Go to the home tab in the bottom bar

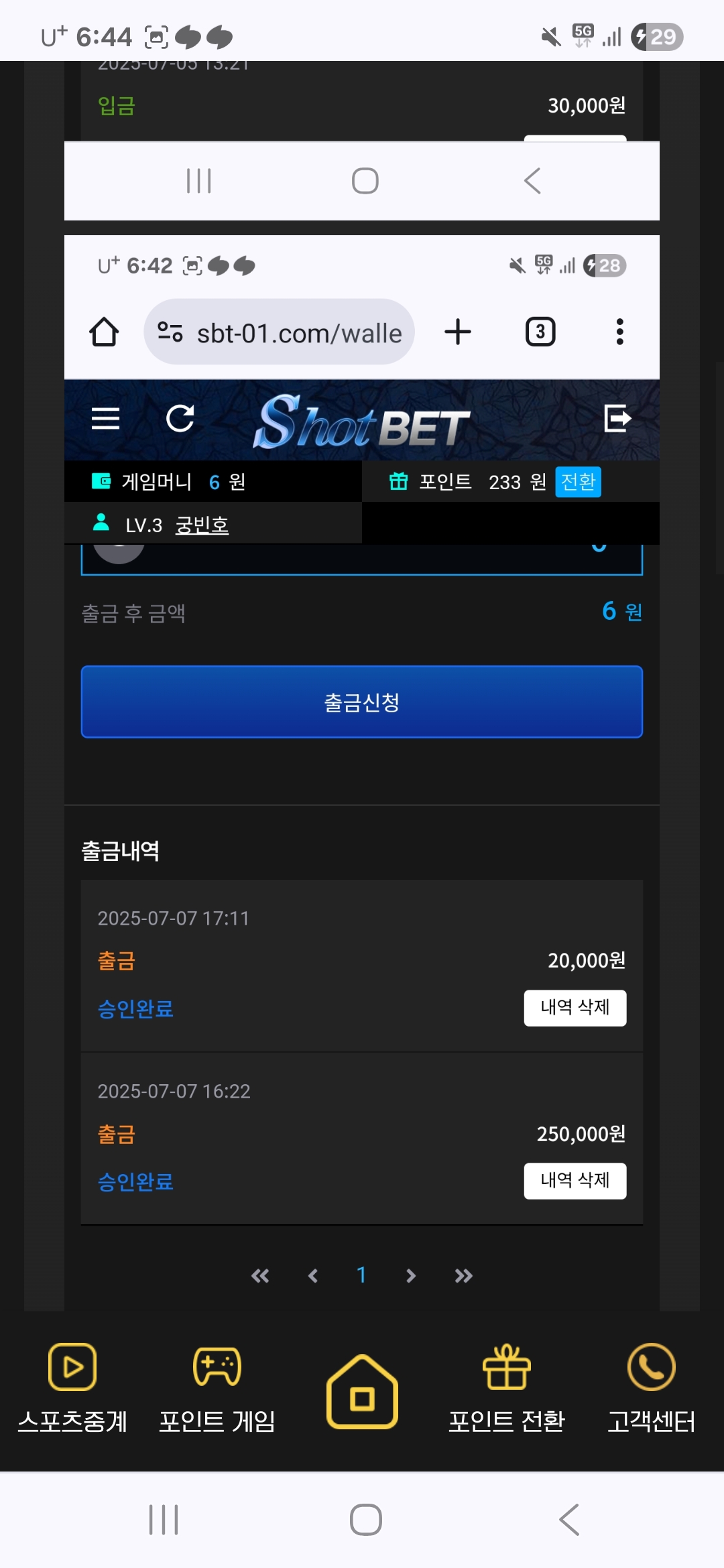[362, 1392]
